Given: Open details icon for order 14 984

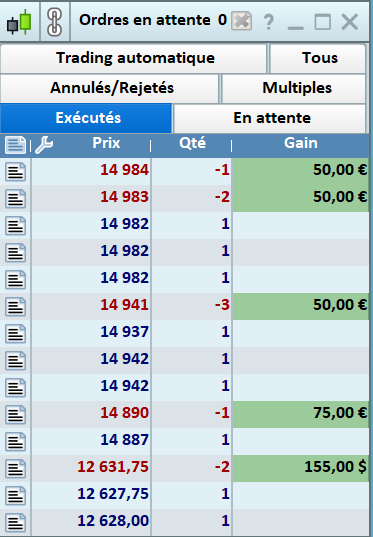Looking at the screenshot, I should 15,172.
